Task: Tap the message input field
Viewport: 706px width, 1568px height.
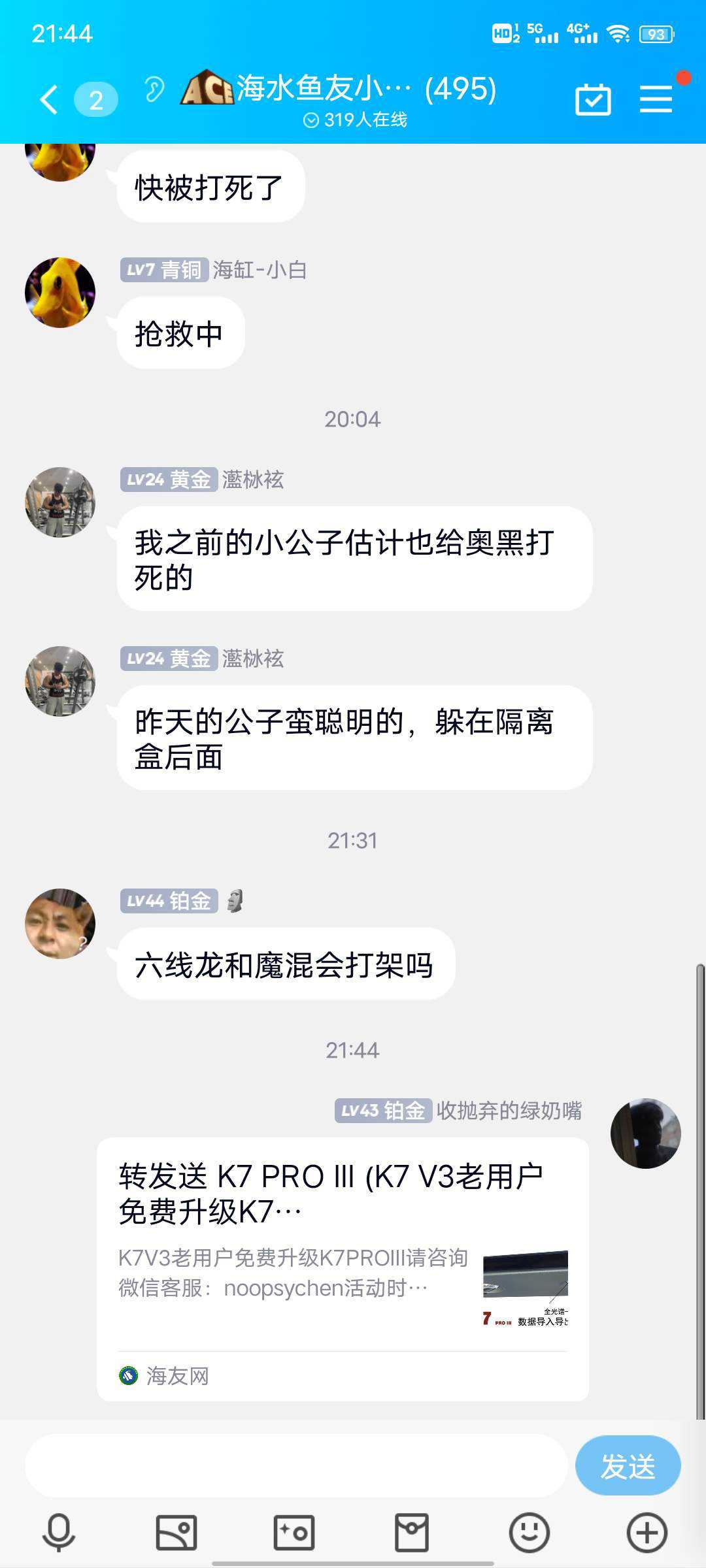Action: (x=295, y=1466)
